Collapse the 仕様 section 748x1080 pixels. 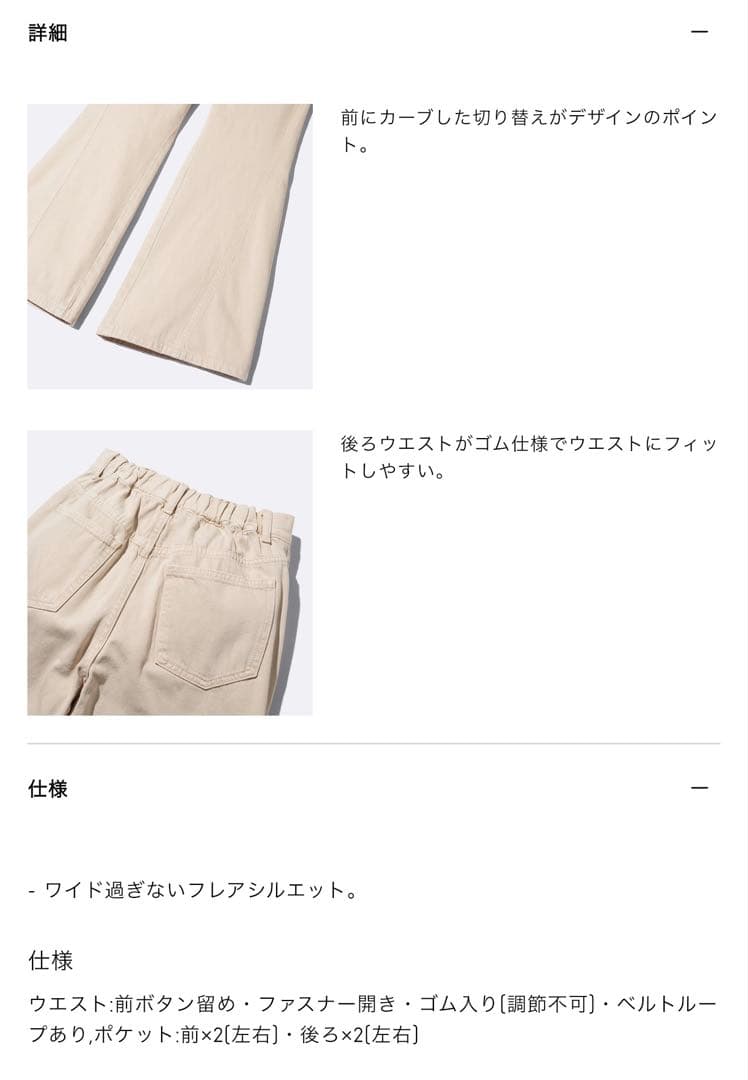(x=699, y=788)
